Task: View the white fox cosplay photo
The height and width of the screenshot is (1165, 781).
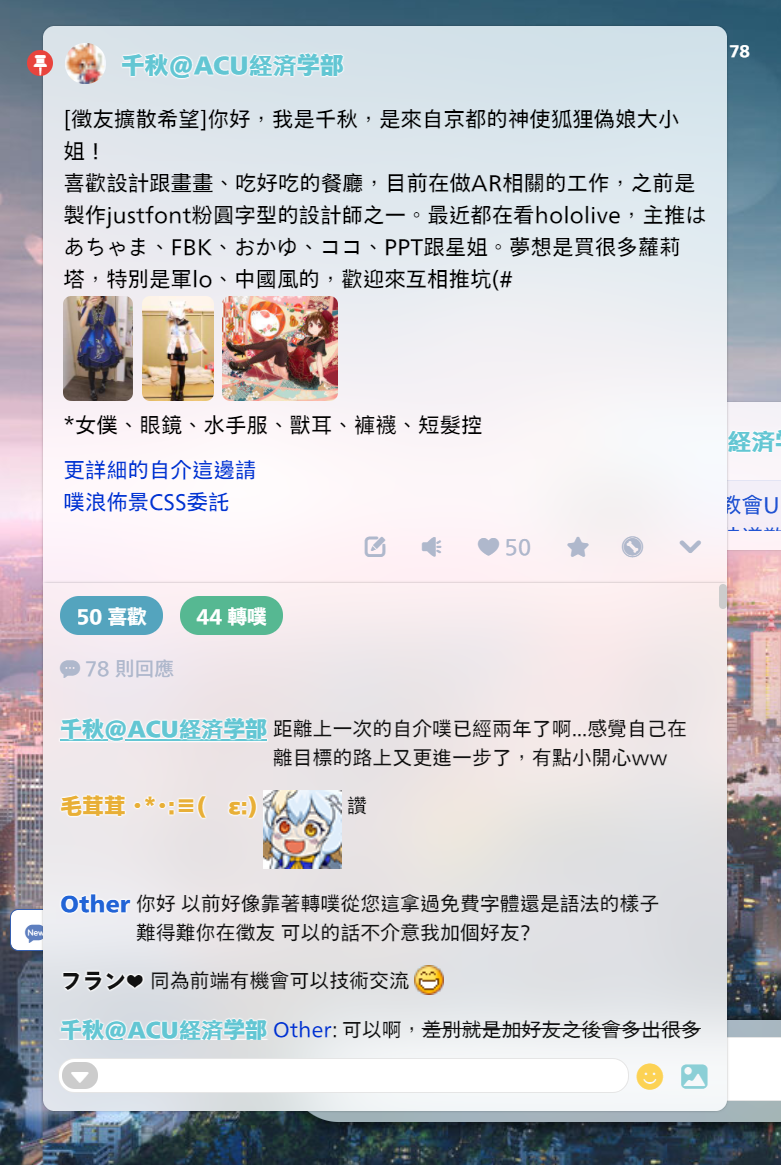Action: coord(178,348)
